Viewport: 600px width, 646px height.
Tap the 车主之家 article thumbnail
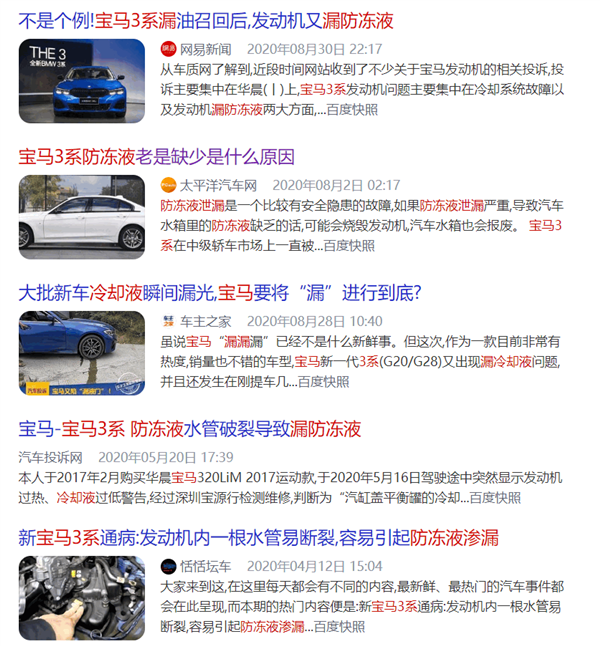click(x=81, y=352)
